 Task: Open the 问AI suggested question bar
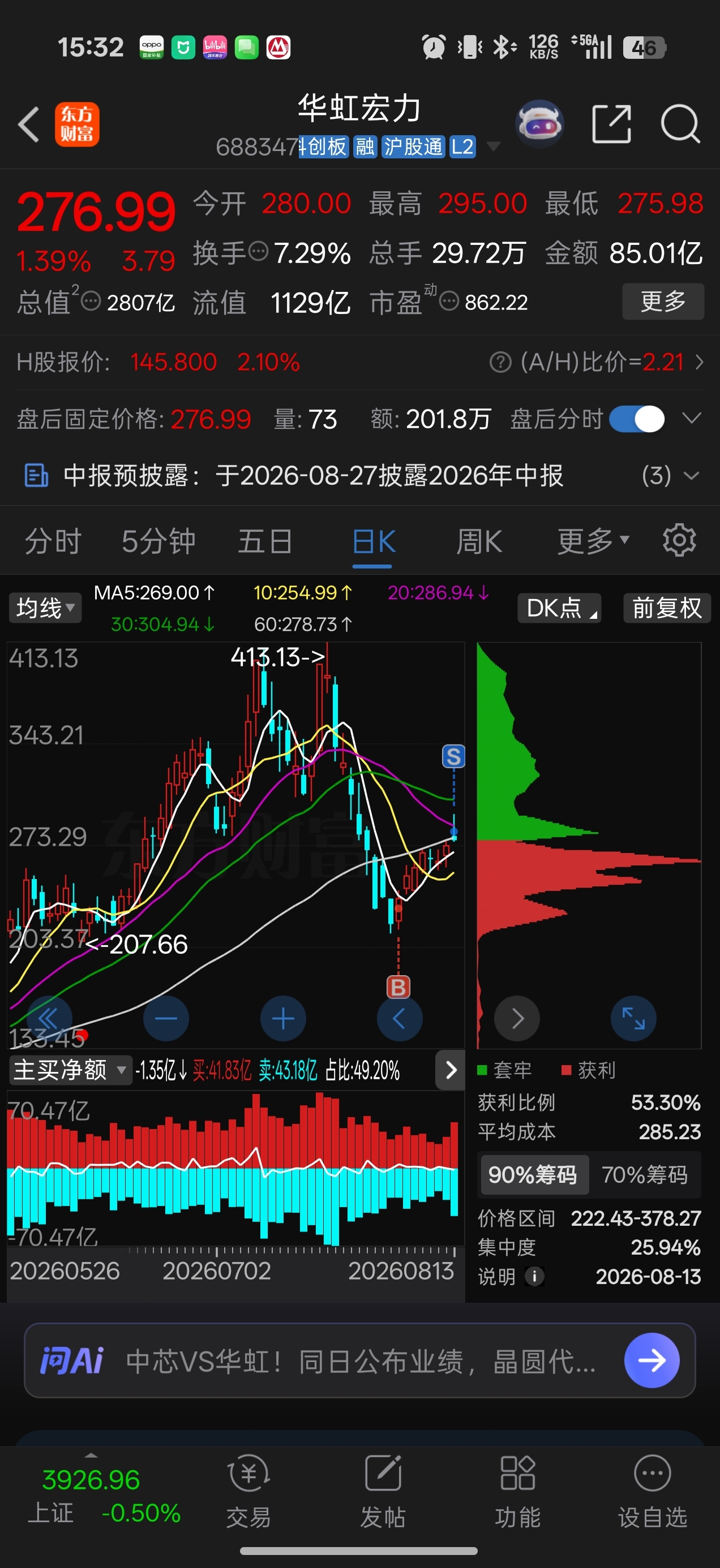(x=360, y=1360)
